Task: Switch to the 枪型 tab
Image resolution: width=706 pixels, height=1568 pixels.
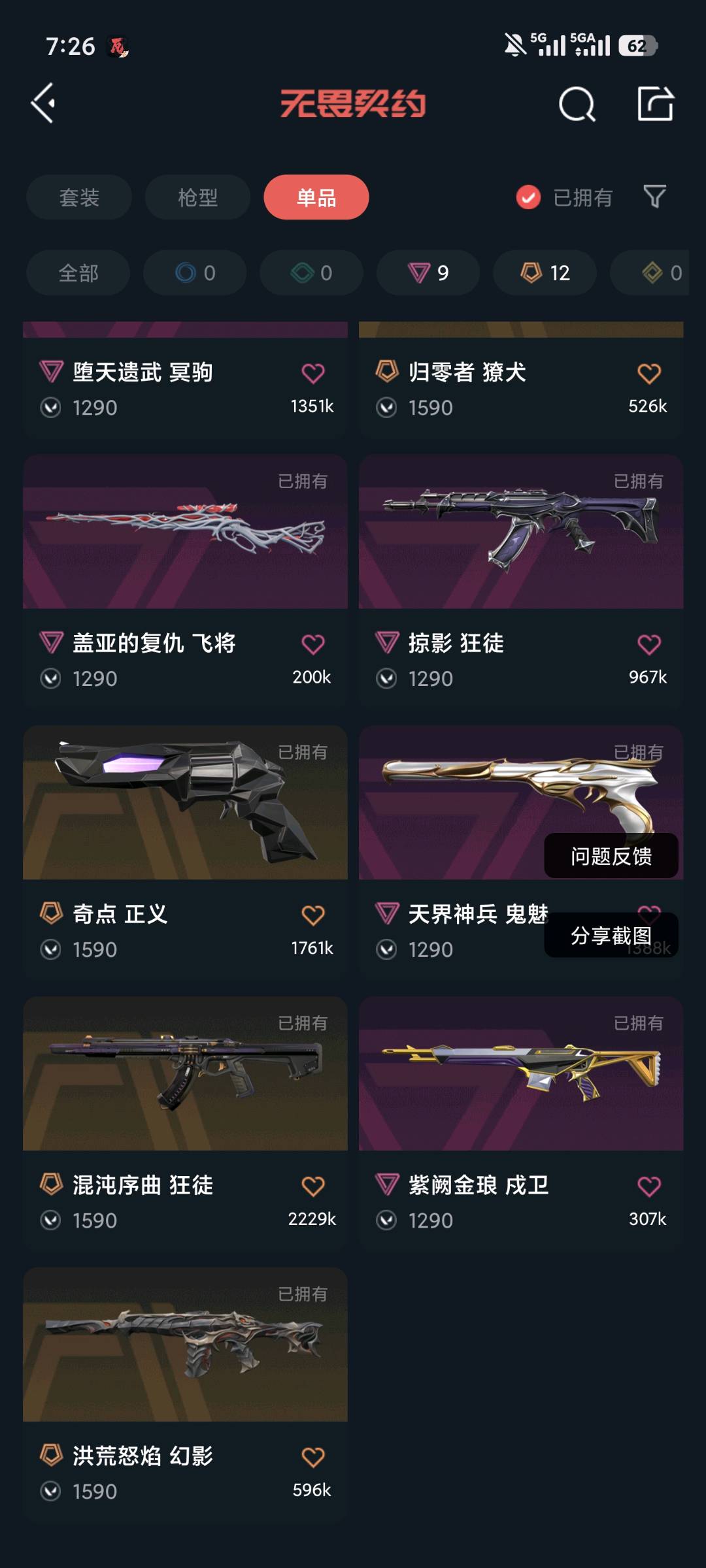Action: point(197,197)
